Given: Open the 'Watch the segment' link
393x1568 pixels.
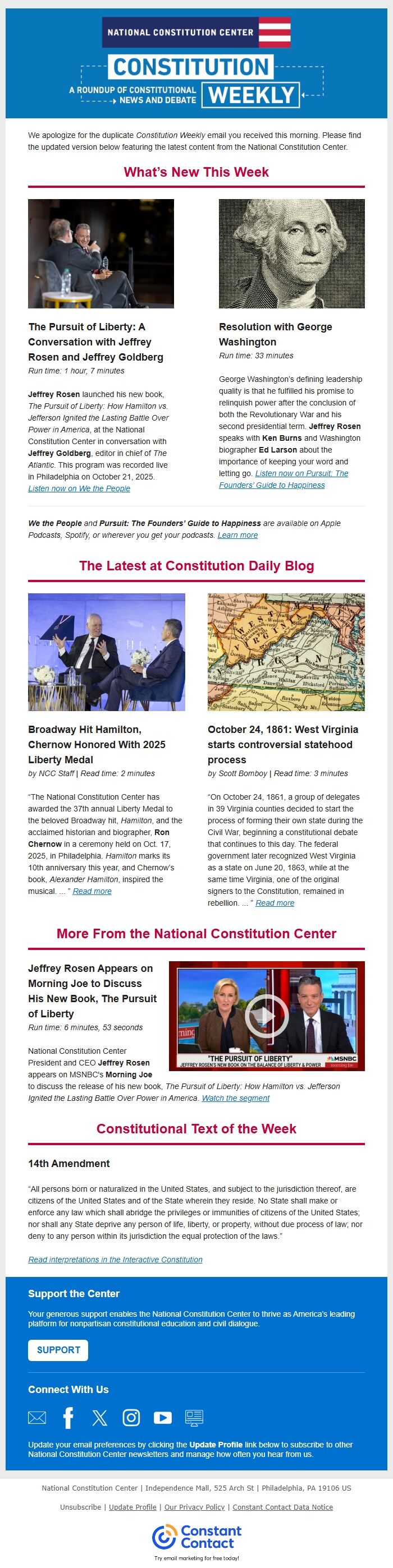Looking at the screenshot, I should 235,1098.
